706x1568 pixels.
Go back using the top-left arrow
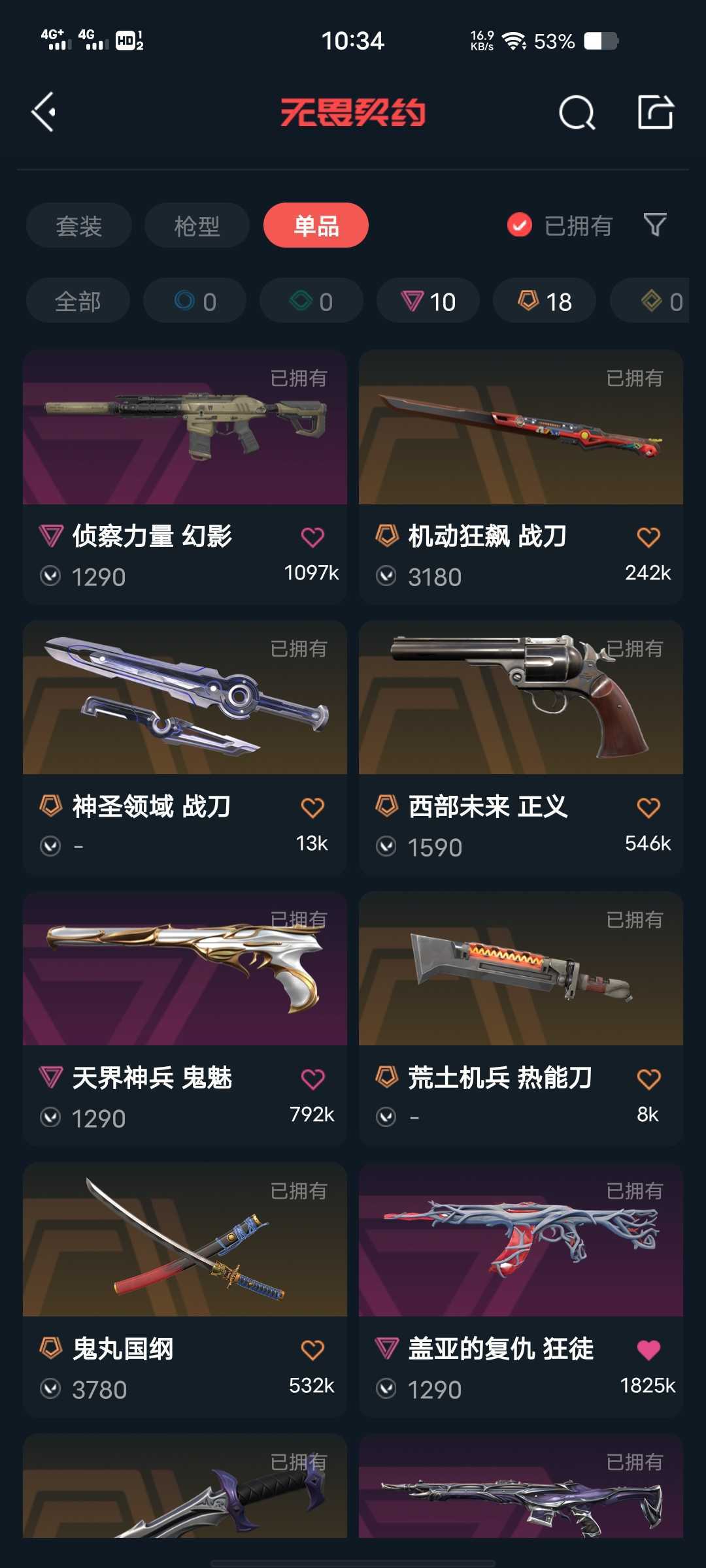43,112
